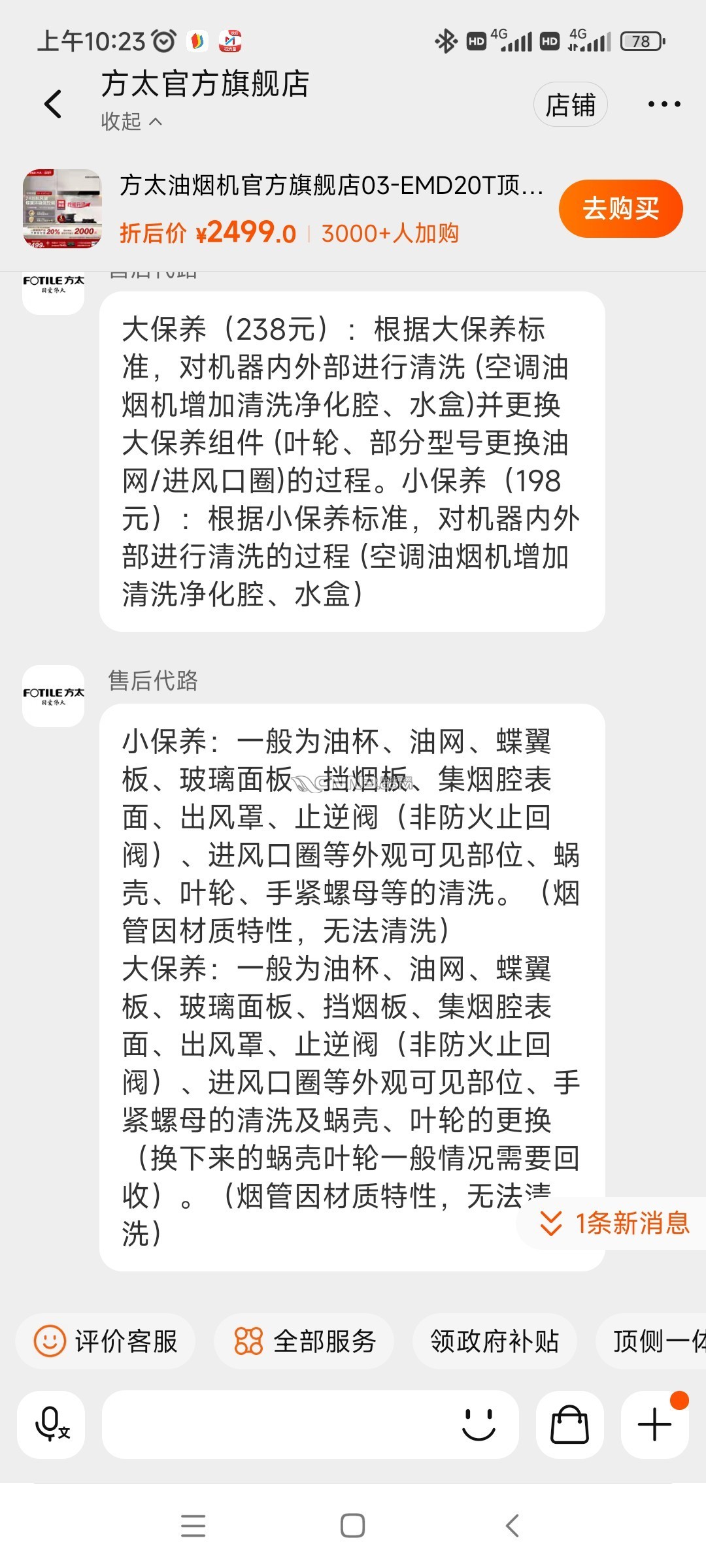Tap 去购买 to buy the product
706x1568 pixels.
pyautogui.click(x=620, y=209)
